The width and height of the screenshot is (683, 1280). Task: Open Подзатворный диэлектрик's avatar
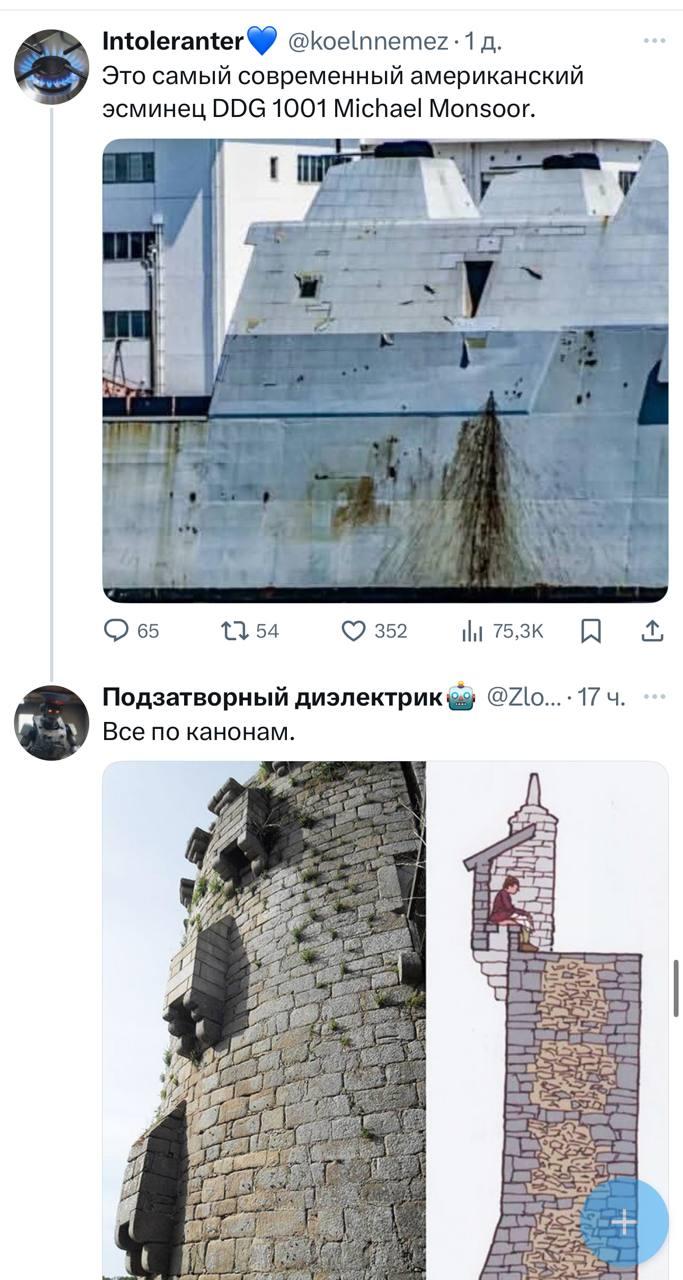coord(51,722)
